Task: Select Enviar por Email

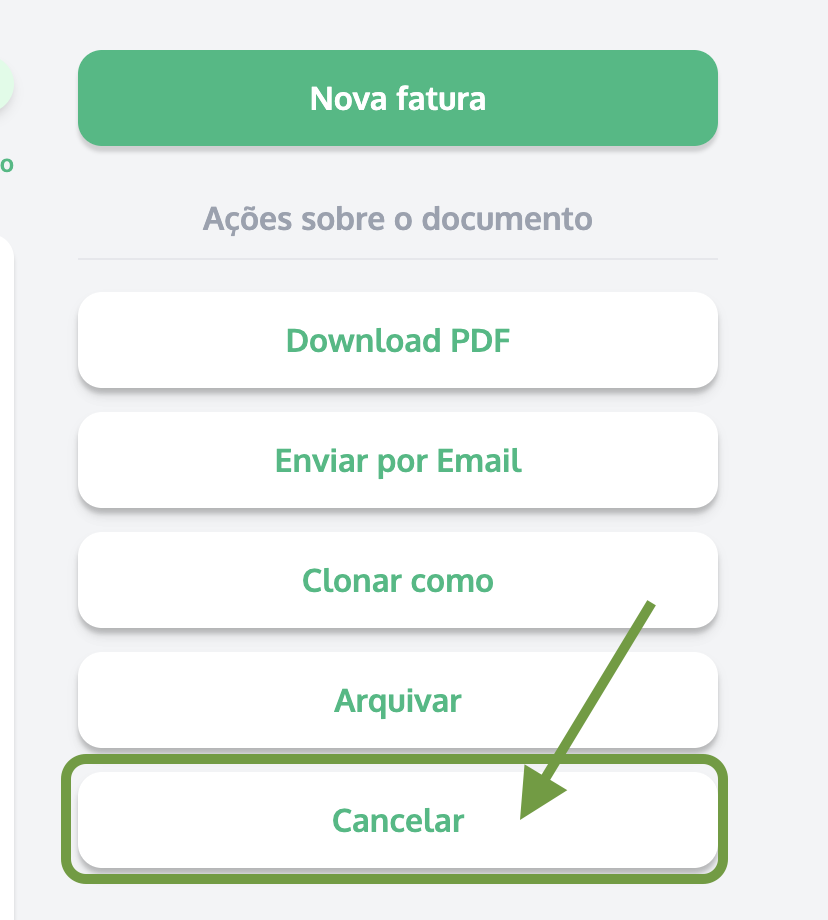Action: click(398, 460)
